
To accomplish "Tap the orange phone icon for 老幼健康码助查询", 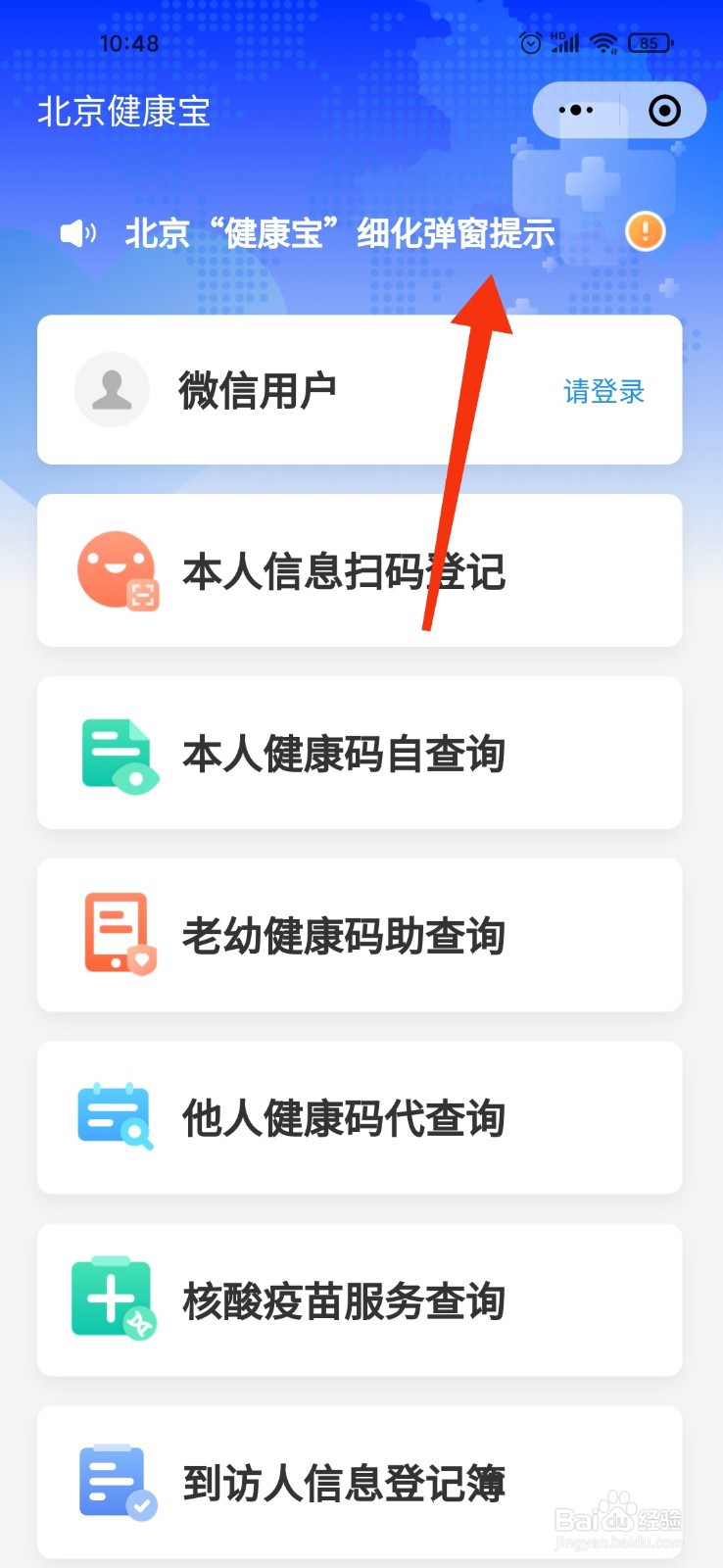I will [118, 935].
